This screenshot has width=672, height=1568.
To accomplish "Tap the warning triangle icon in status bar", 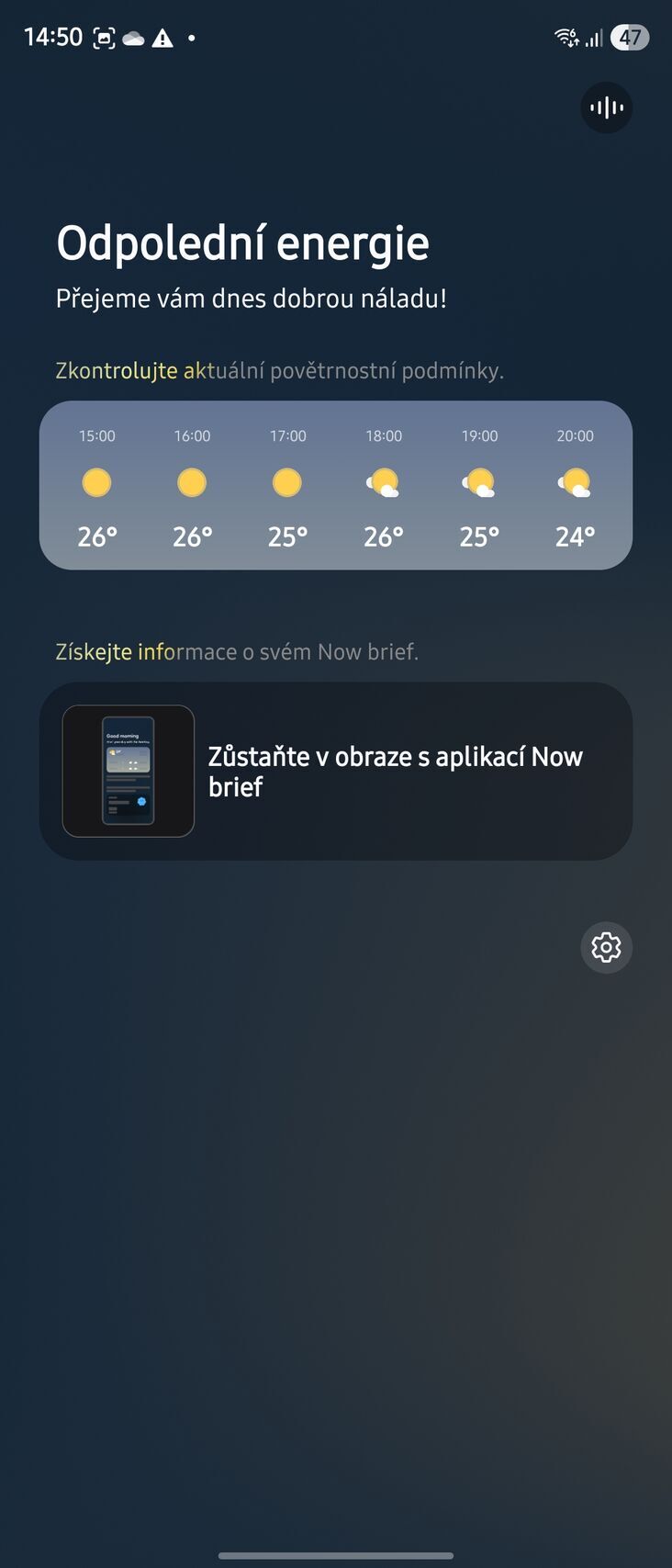I will pos(163,37).
